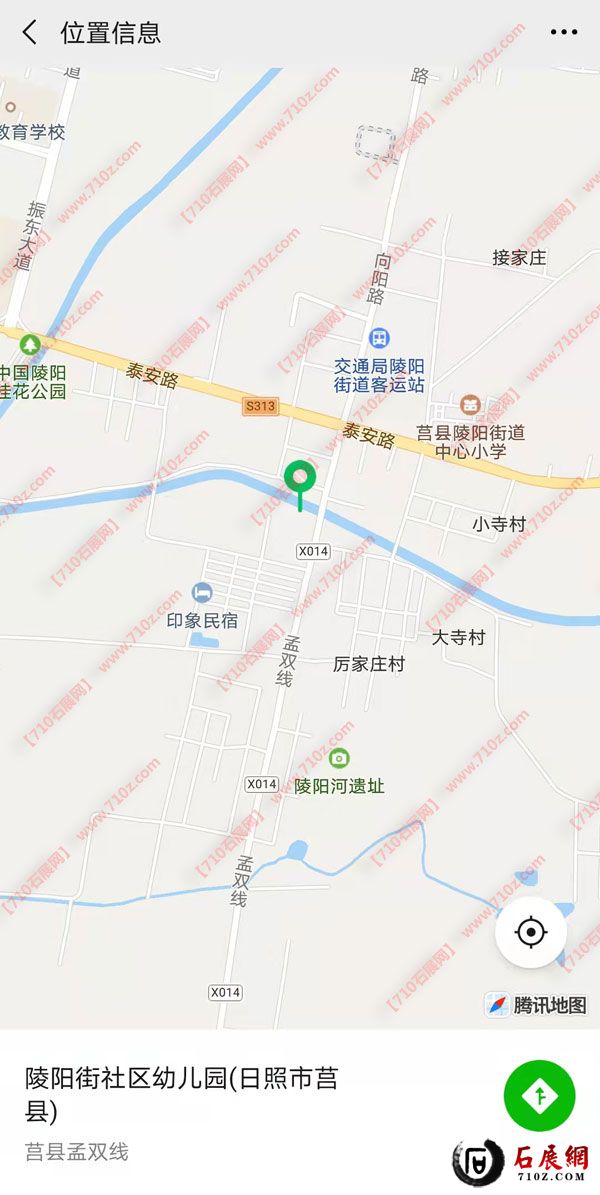Image resolution: width=600 pixels, height=1195 pixels.
Task: Start navigation to 陵阳街社区幼儿园
Action: tap(540, 1096)
